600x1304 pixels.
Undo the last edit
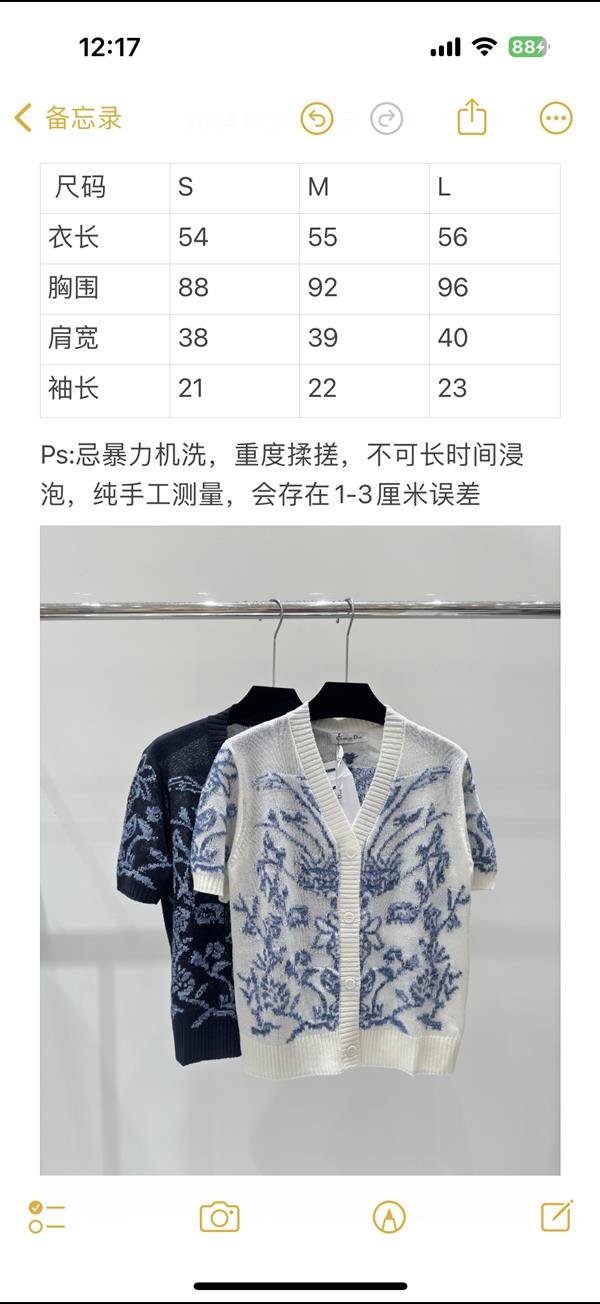316,118
